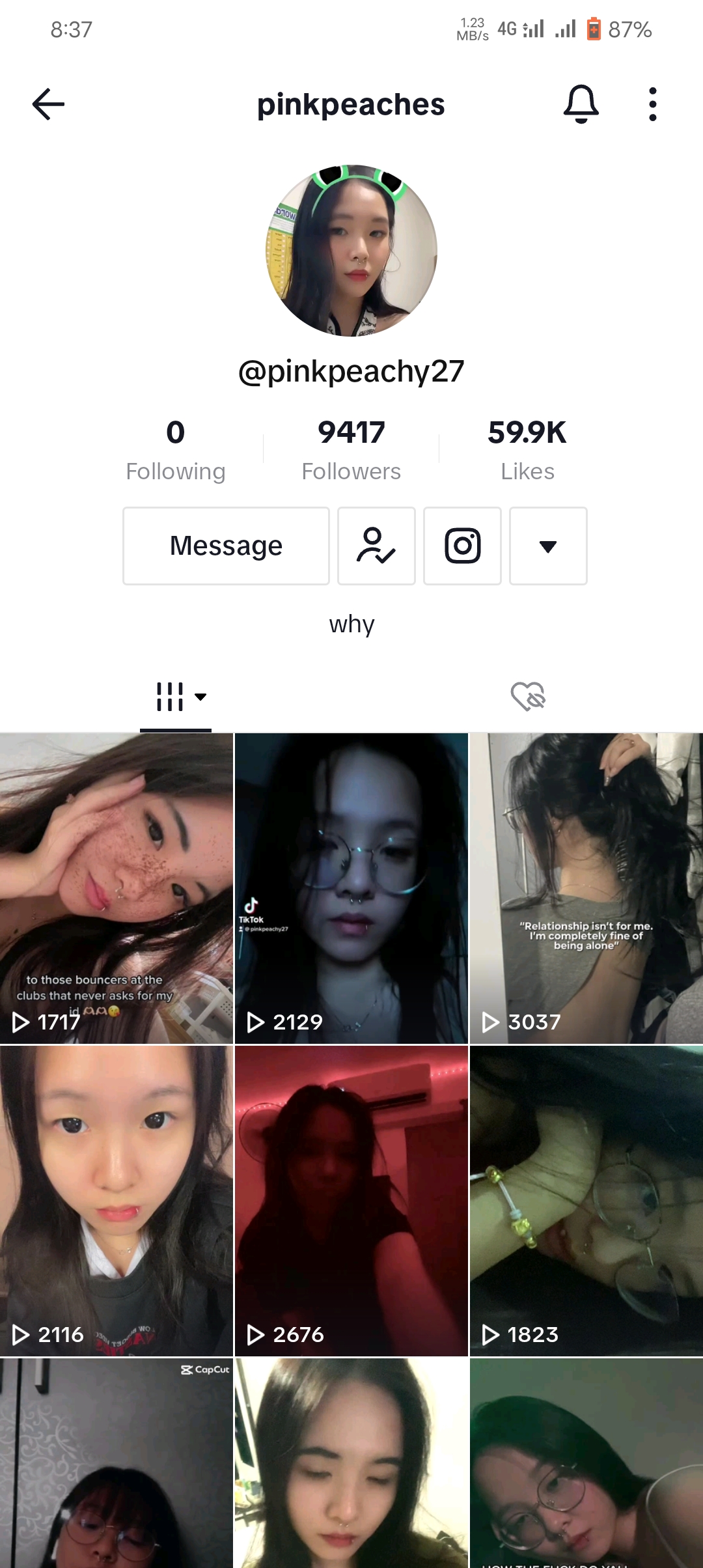Open the linked Instagram profile

[x=462, y=546]
